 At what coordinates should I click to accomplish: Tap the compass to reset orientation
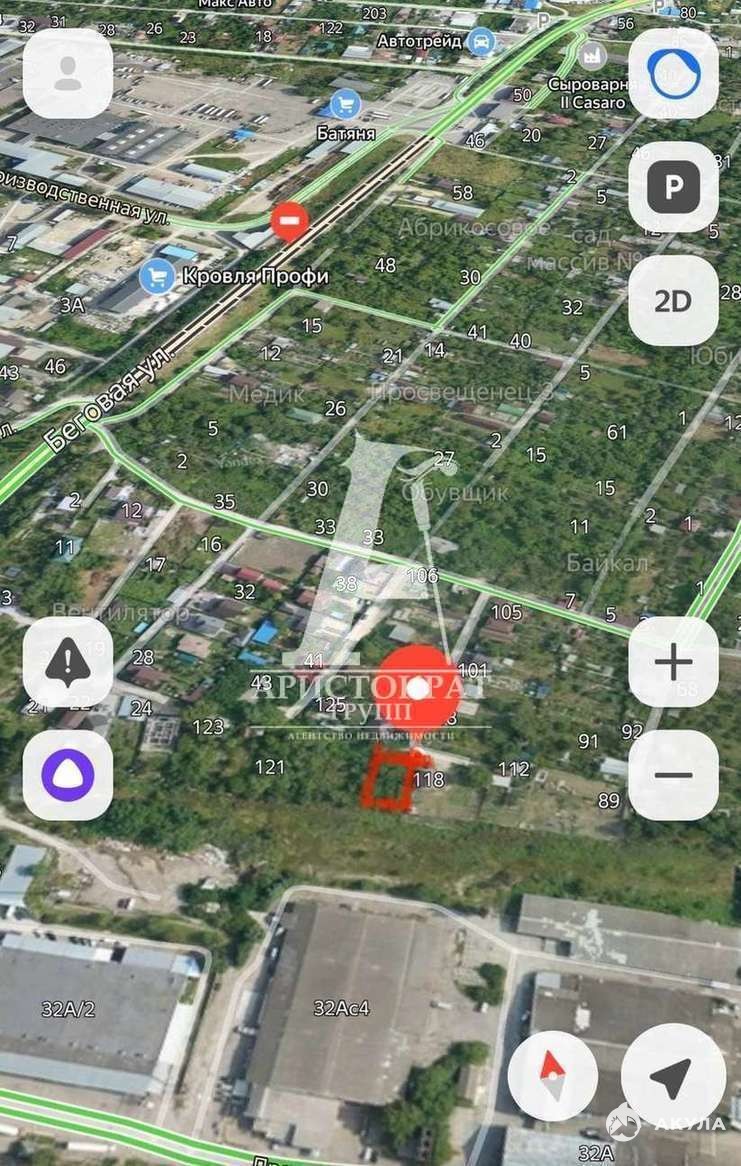(x=552, y=1076)
